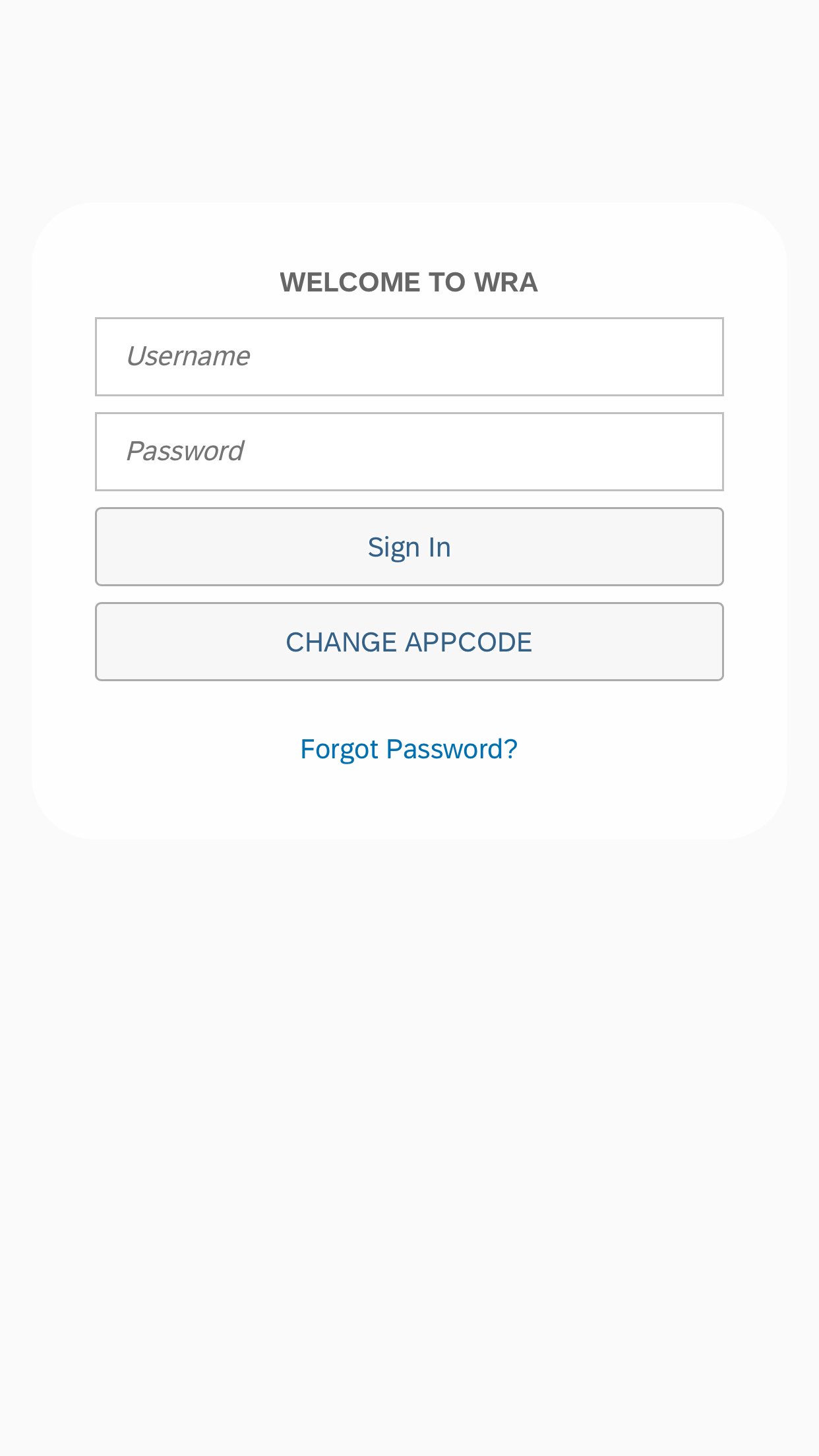Open the Forgot Password link
Viewport: 819px width, 1456px height.
(409, 749)
